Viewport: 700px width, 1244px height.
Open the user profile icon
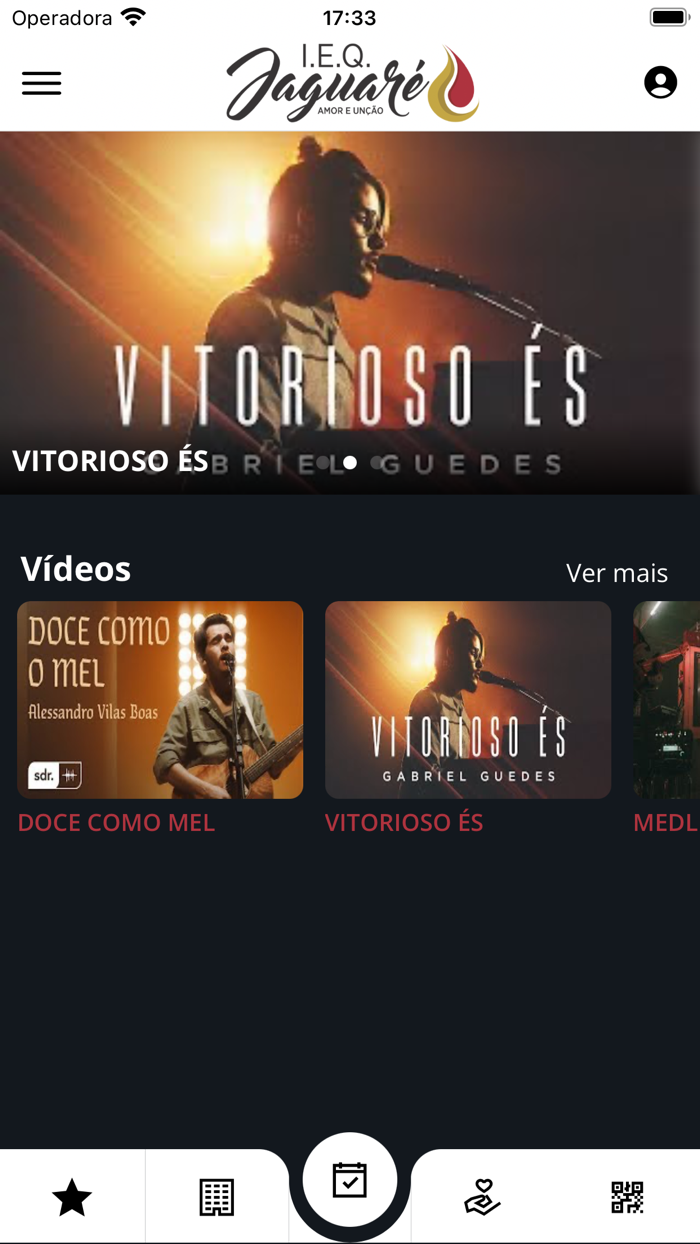[660, 82]
